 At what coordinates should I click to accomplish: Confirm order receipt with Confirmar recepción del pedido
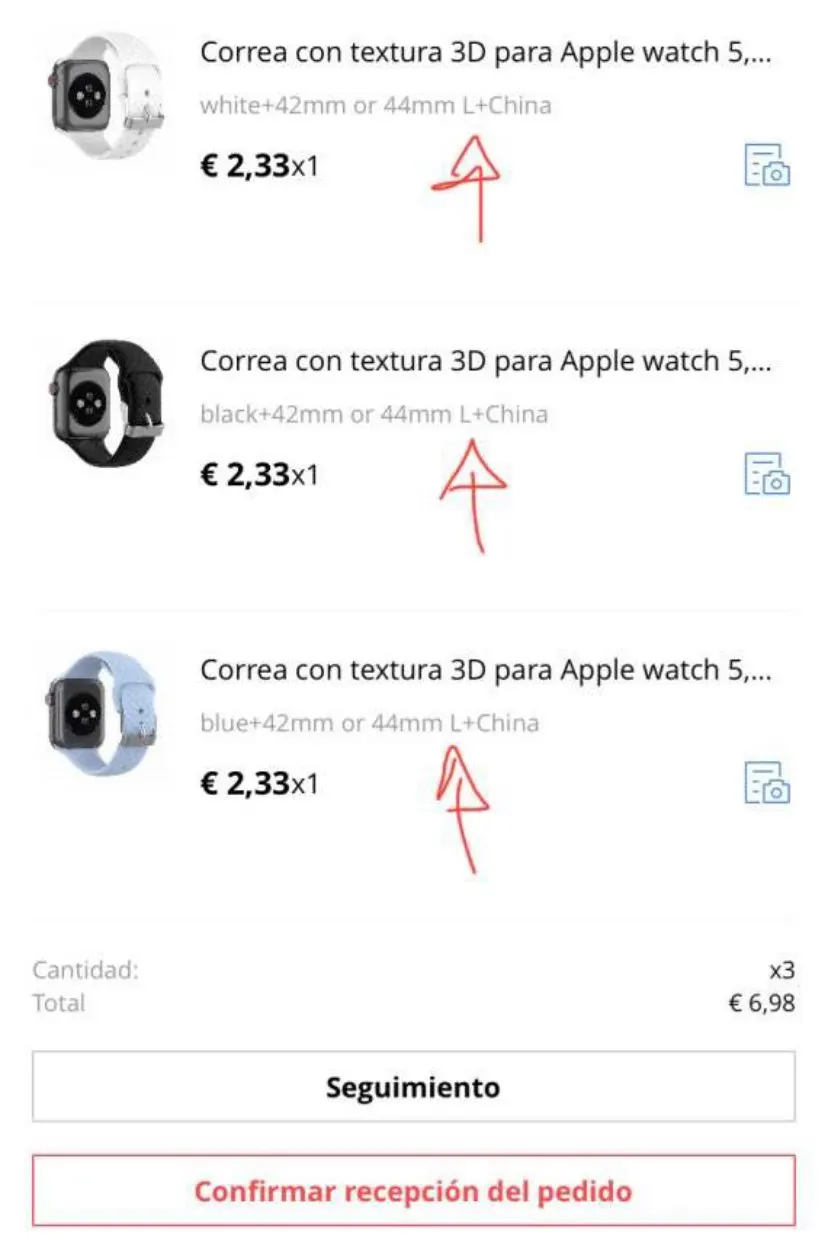click(x=413, y=1191)
